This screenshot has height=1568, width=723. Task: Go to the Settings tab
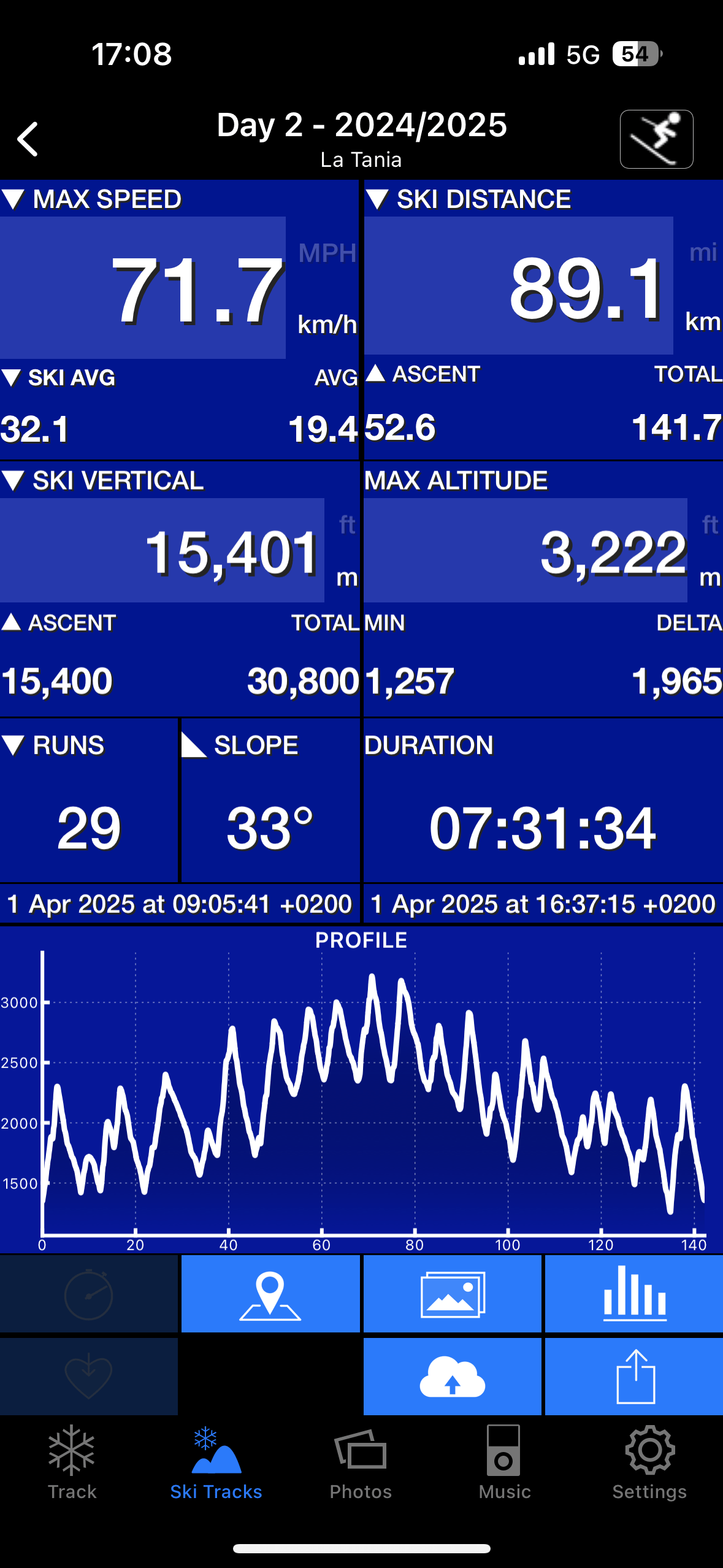coord(649,1464)
